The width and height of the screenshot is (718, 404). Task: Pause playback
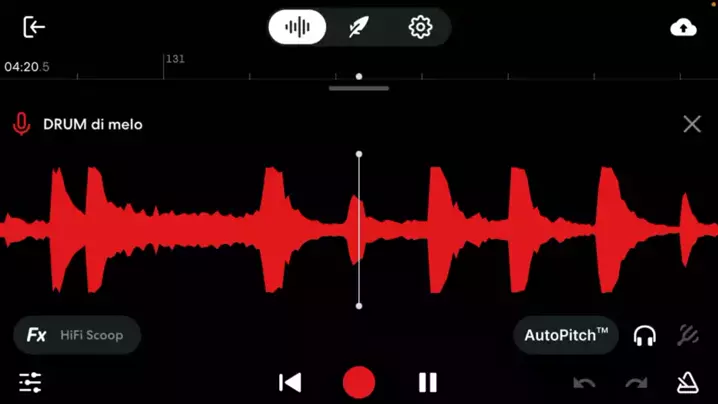(x=427, y=382)
